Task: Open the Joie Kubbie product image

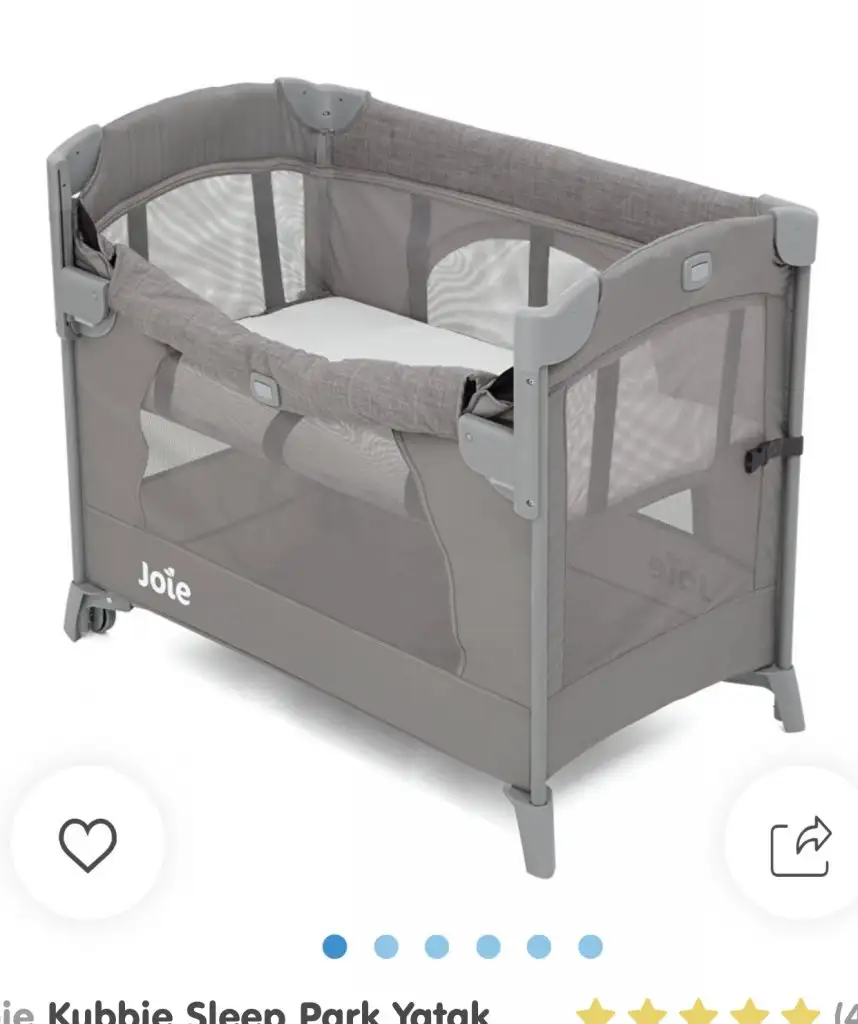Action: click(430, 450)
